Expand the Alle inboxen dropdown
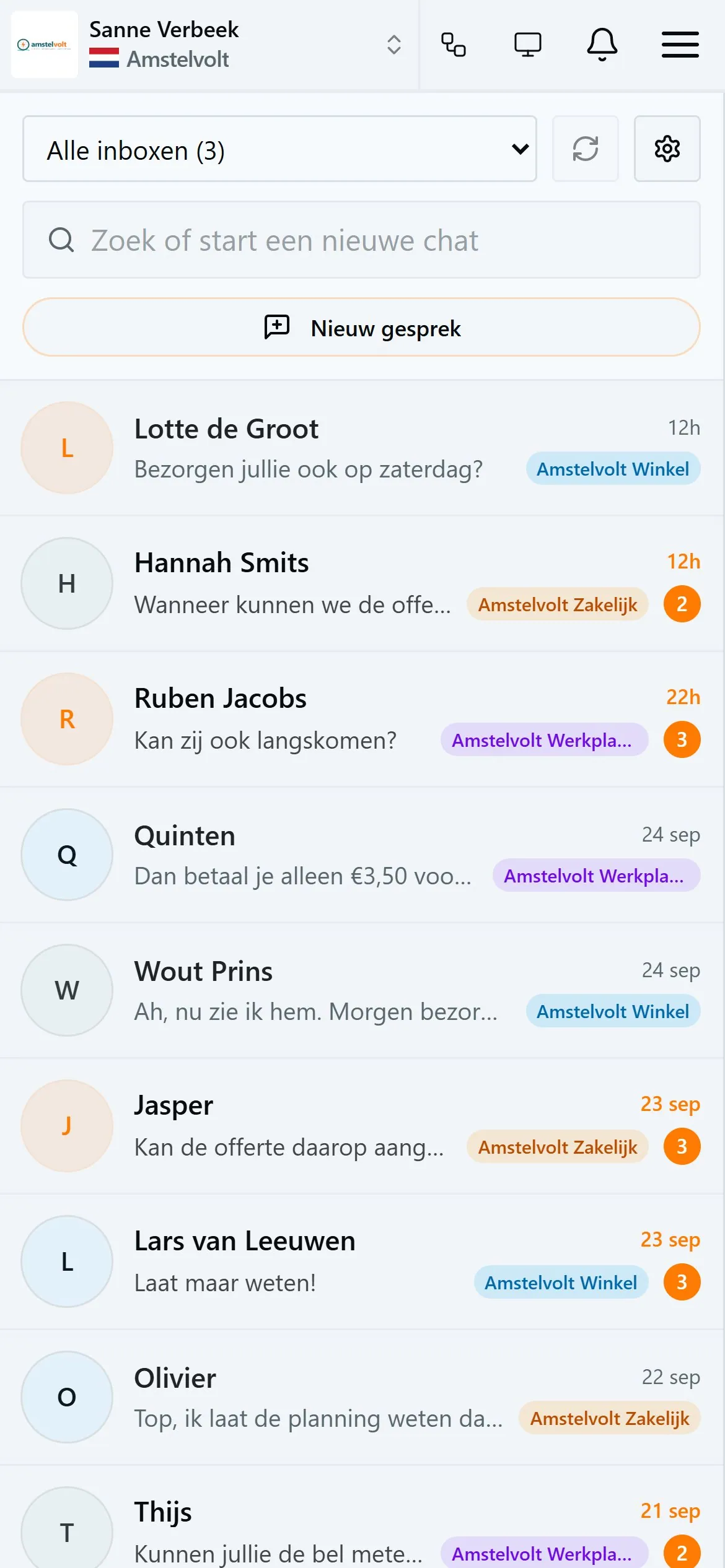 (279, 149)
